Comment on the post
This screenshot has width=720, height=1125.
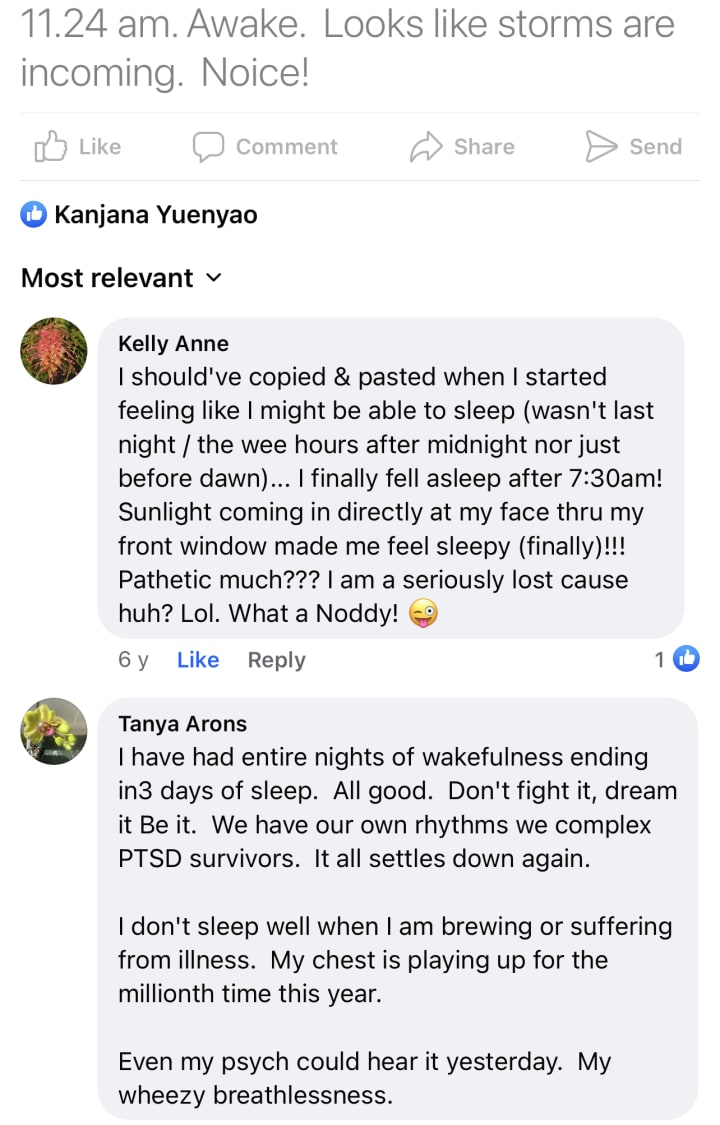pos(265,147)
